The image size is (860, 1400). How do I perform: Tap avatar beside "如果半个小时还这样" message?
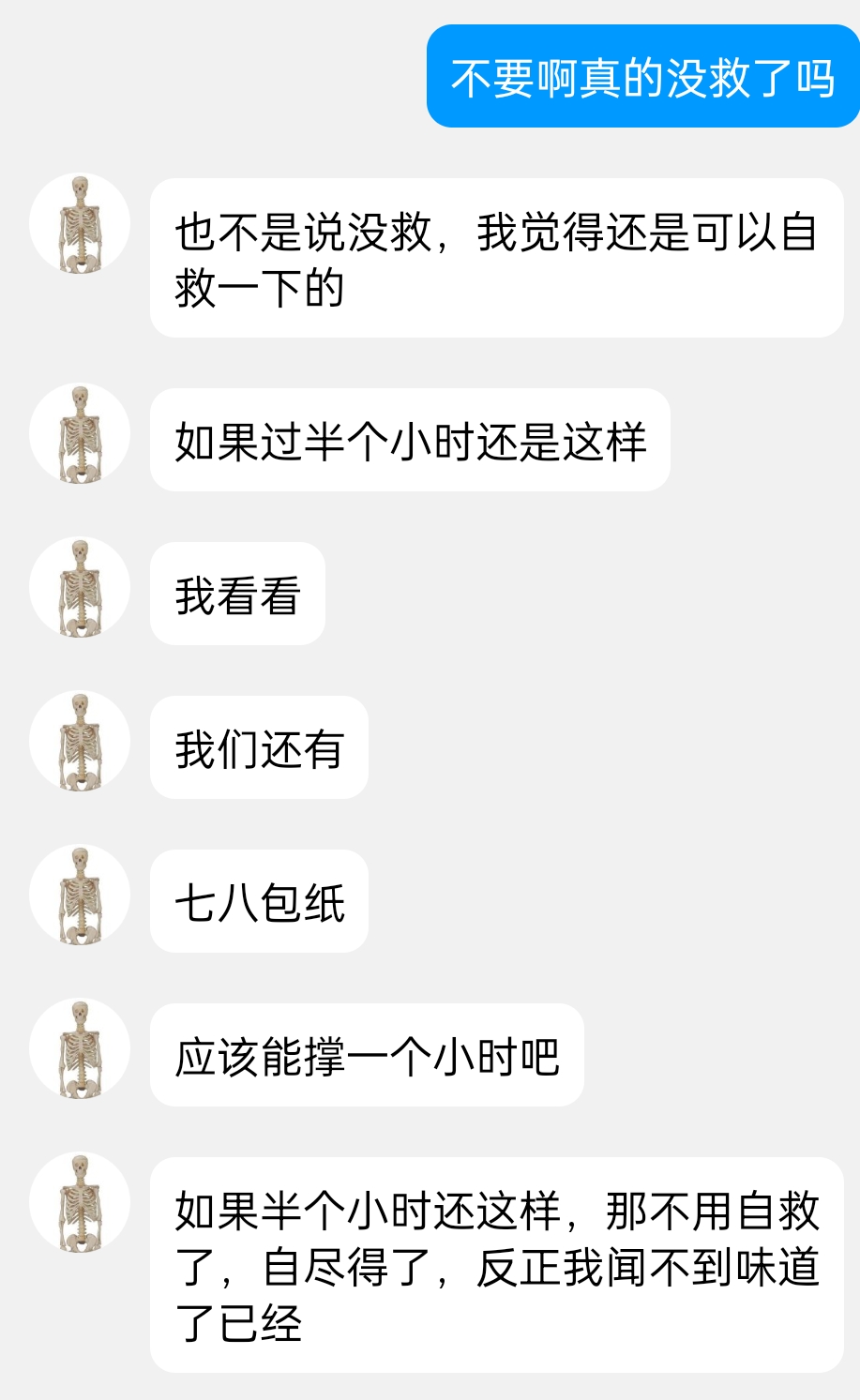pyautogui.click(x=80, y=1204)
